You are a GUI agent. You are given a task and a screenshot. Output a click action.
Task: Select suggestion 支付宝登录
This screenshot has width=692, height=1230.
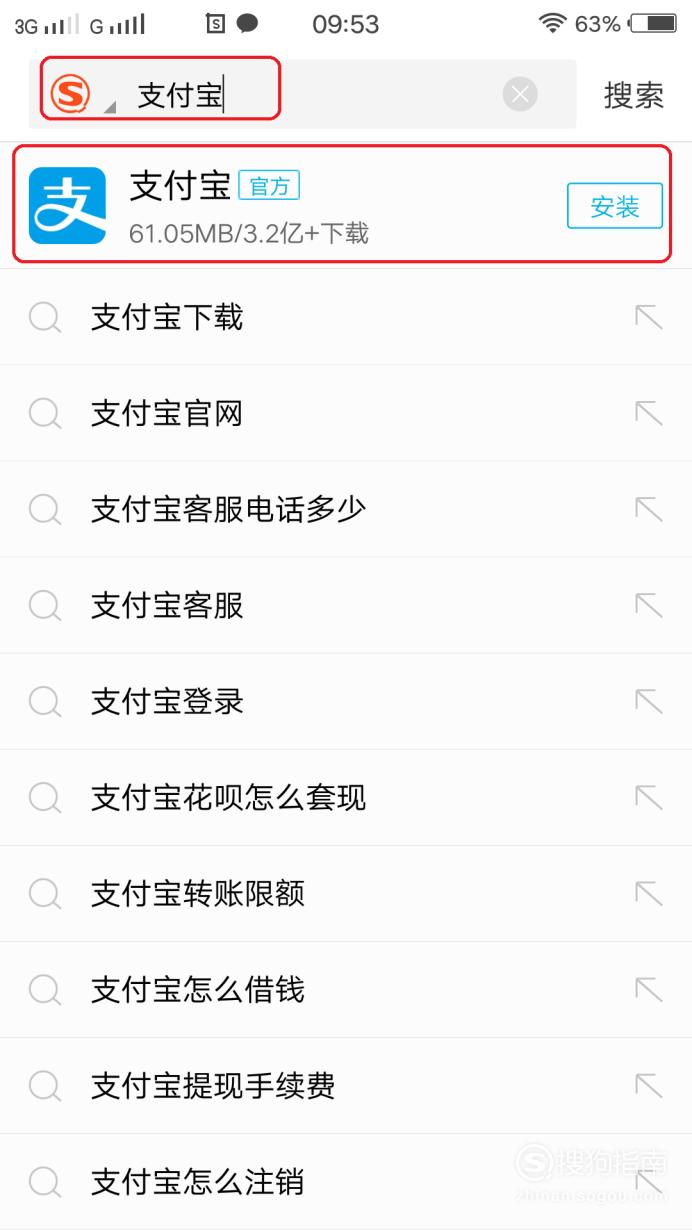346,702
